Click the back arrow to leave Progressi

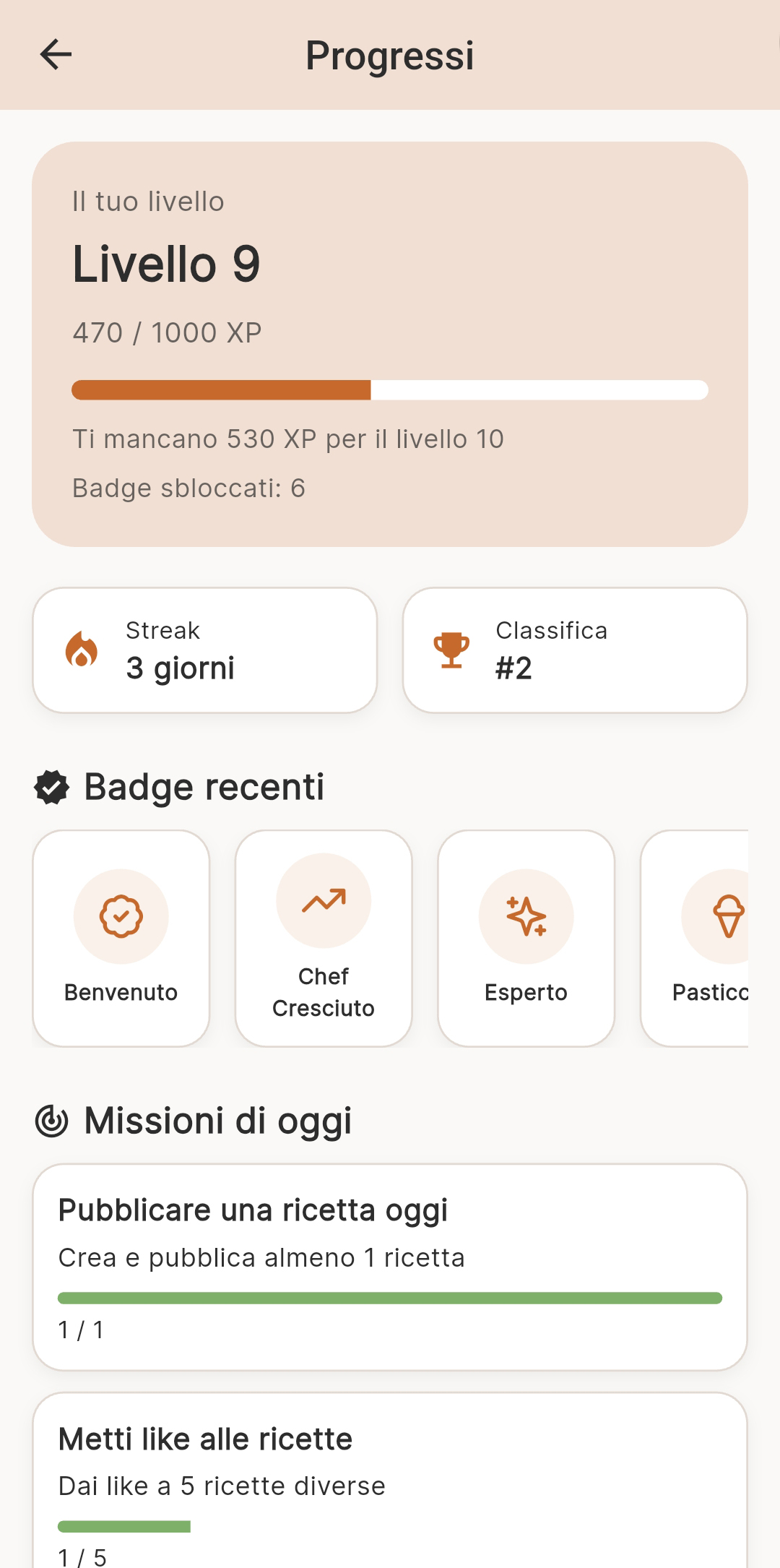[x=56, y=54]
